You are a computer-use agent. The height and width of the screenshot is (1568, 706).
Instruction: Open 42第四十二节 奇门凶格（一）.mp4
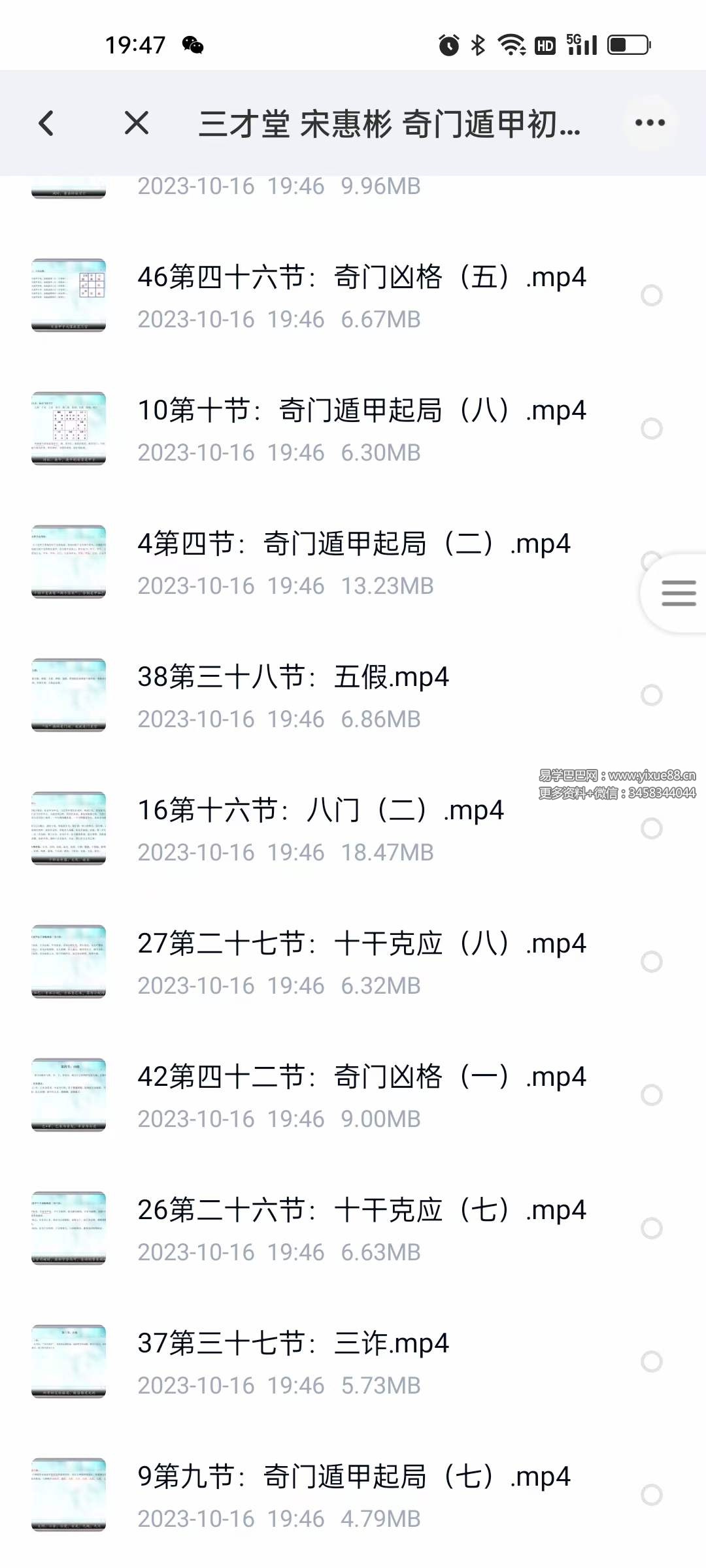[361, 1077]
